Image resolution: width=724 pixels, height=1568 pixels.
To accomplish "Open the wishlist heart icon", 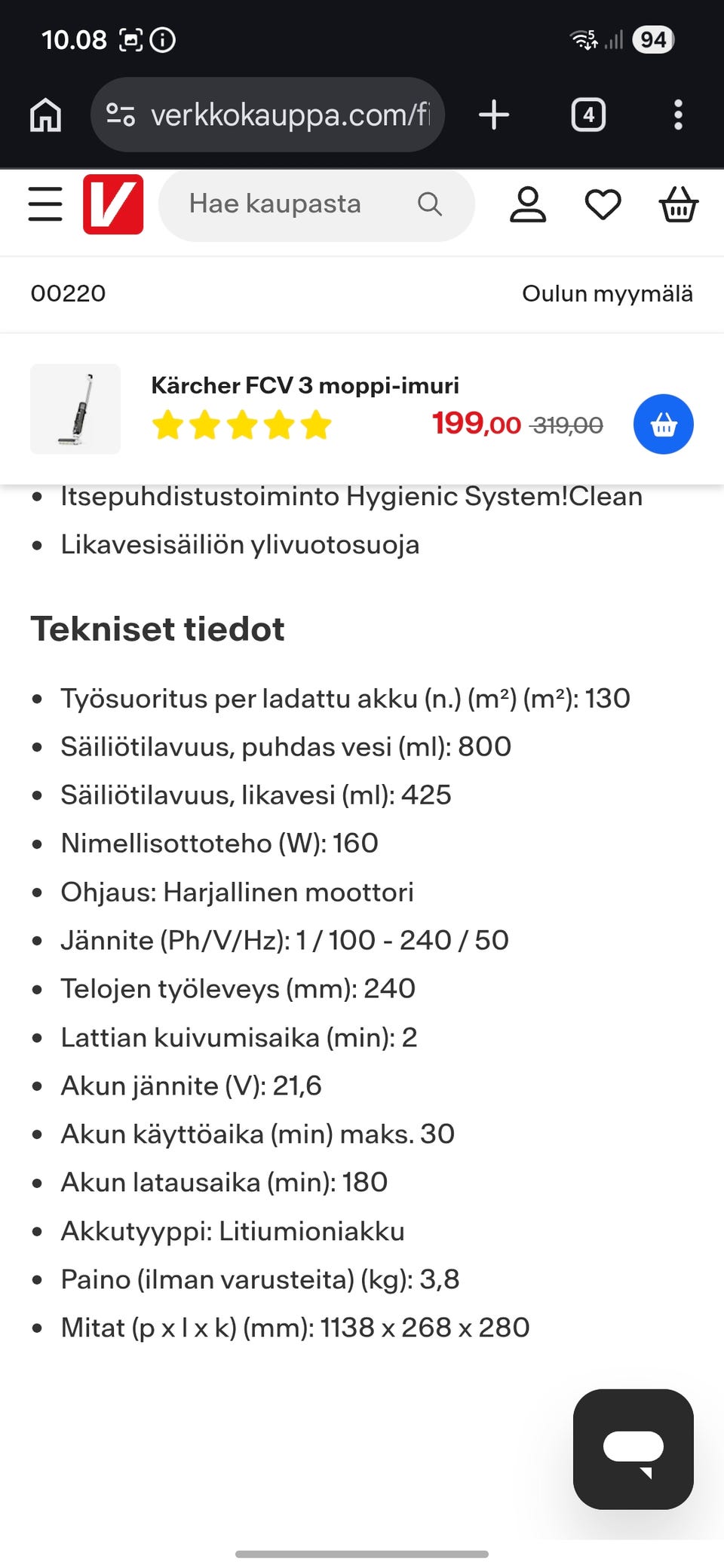I will [x=602, y=204].
